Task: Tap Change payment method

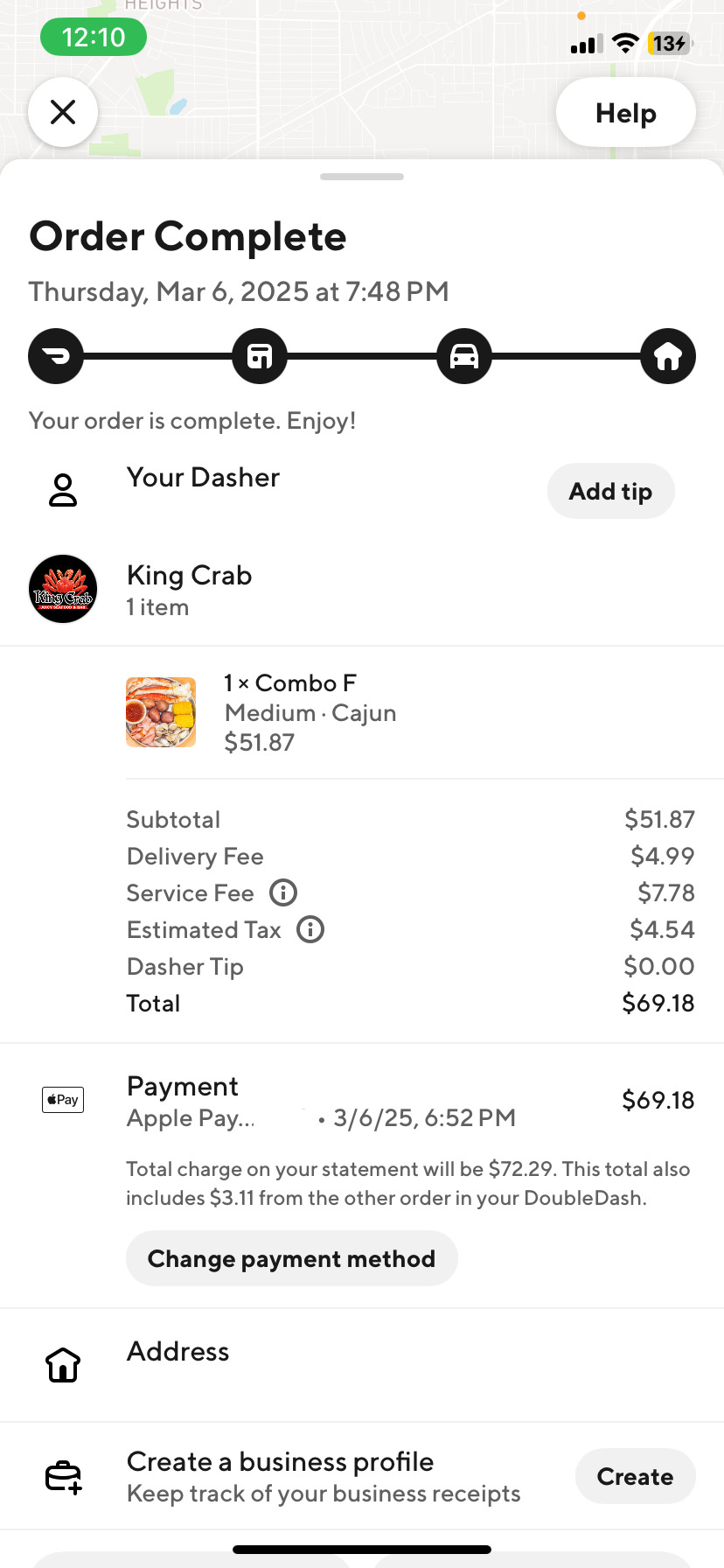Action: tap(291, 1258)
